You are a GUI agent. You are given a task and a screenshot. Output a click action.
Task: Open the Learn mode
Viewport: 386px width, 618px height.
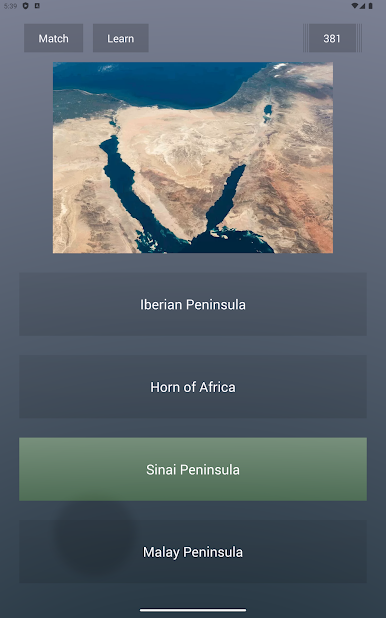pyautogui.click(x=121, y=38)
